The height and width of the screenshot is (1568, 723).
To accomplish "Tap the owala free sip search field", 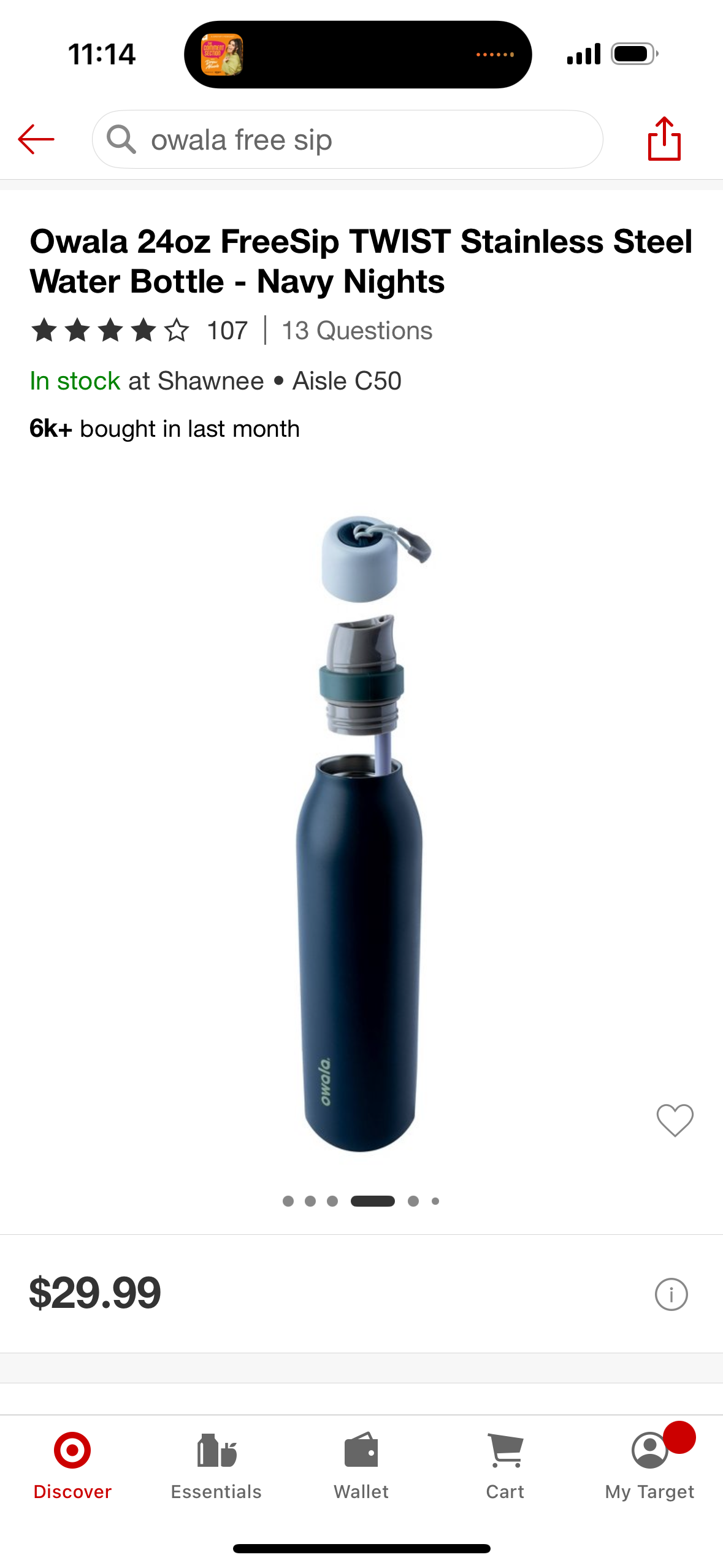I will pos(347,140).
